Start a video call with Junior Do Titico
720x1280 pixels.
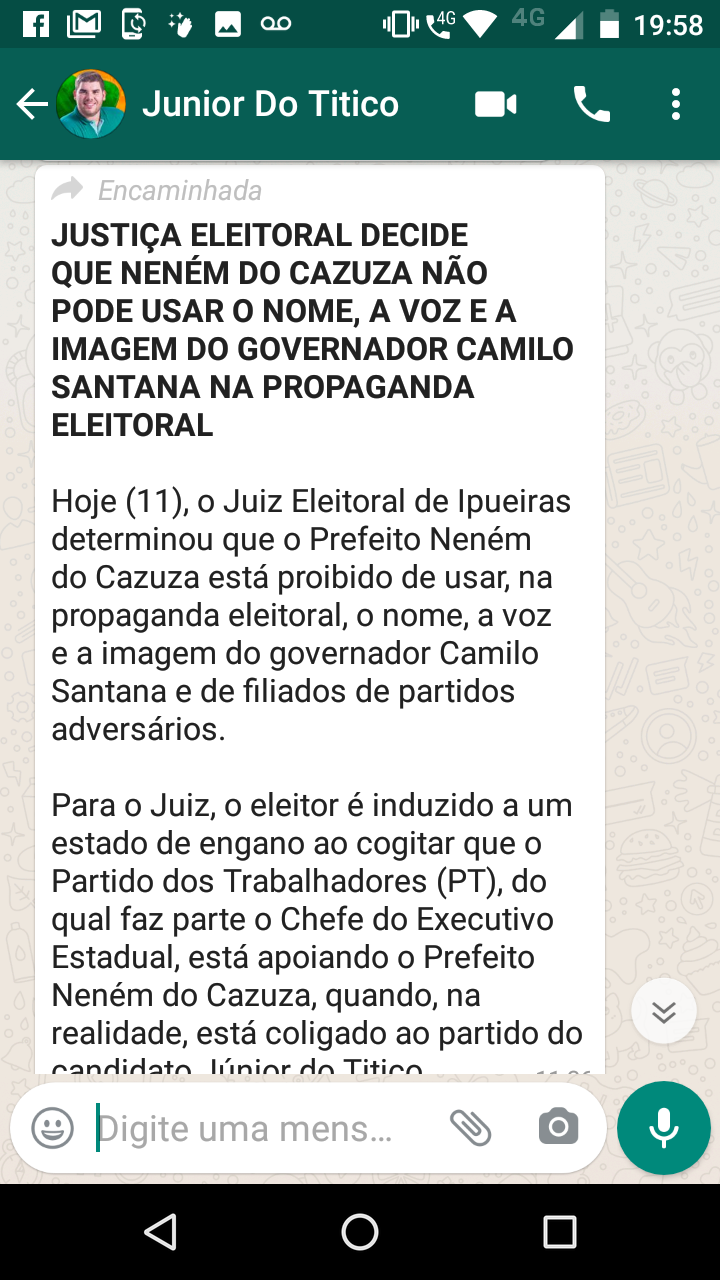tap(495, 104)
